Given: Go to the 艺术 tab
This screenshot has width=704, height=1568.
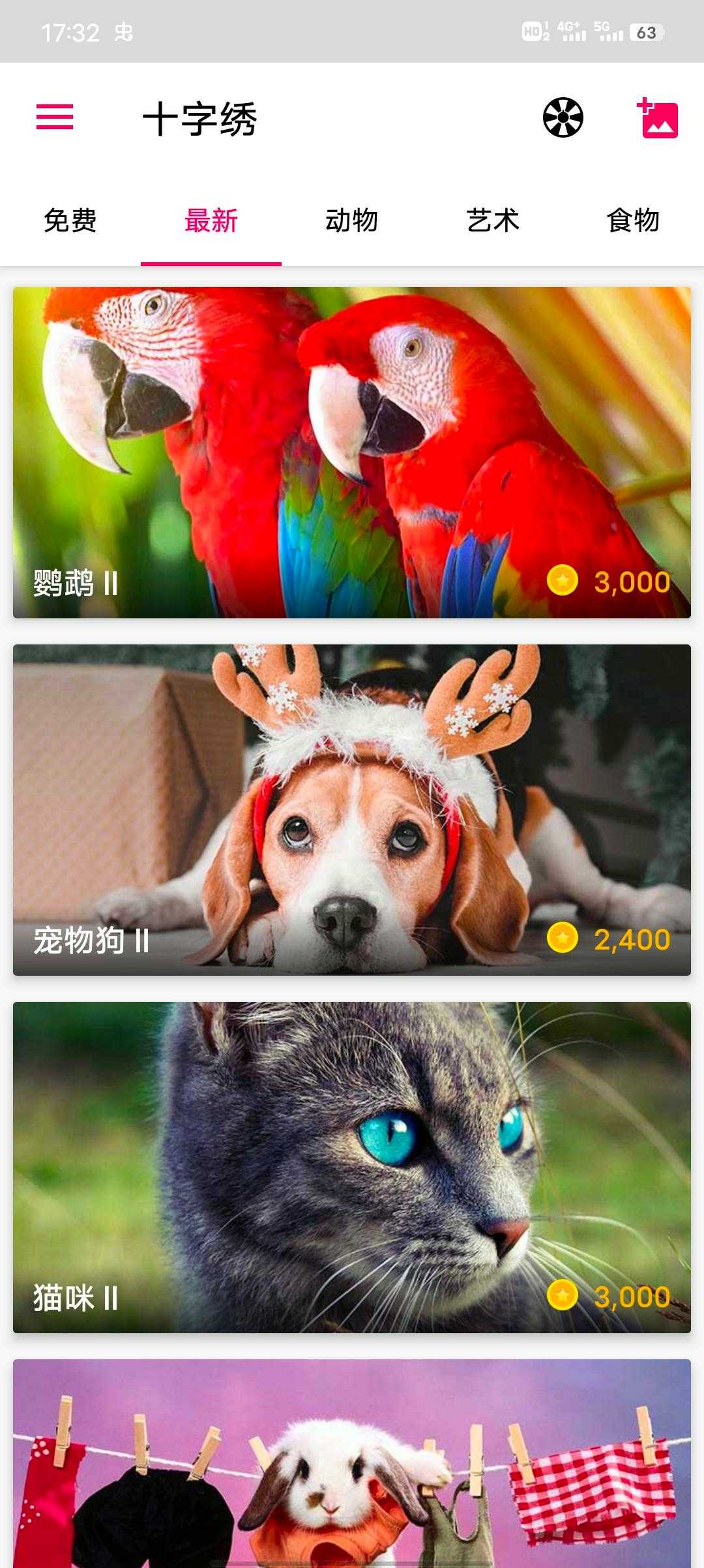Looking at the screenshot, I should point(493,221).
